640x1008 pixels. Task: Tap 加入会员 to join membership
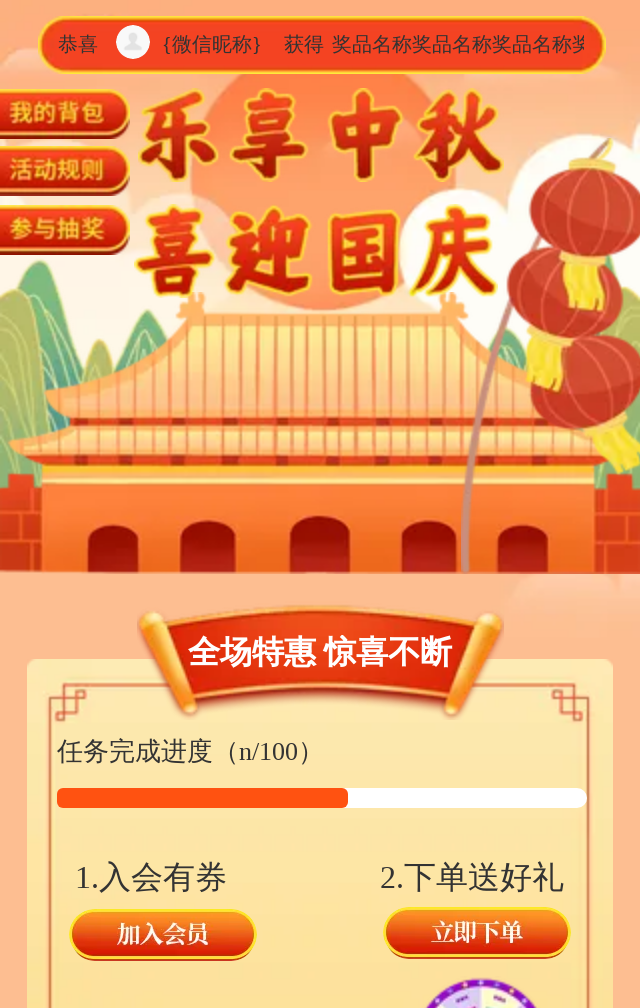click(x=163, y=934)
